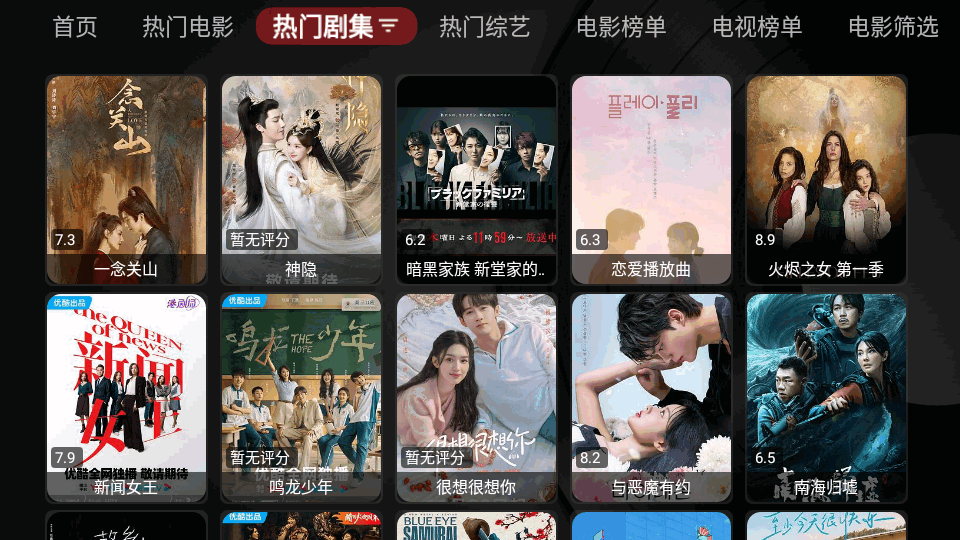Select the 电视榜单 tab
960x540 pixels.
pos(757,27)
